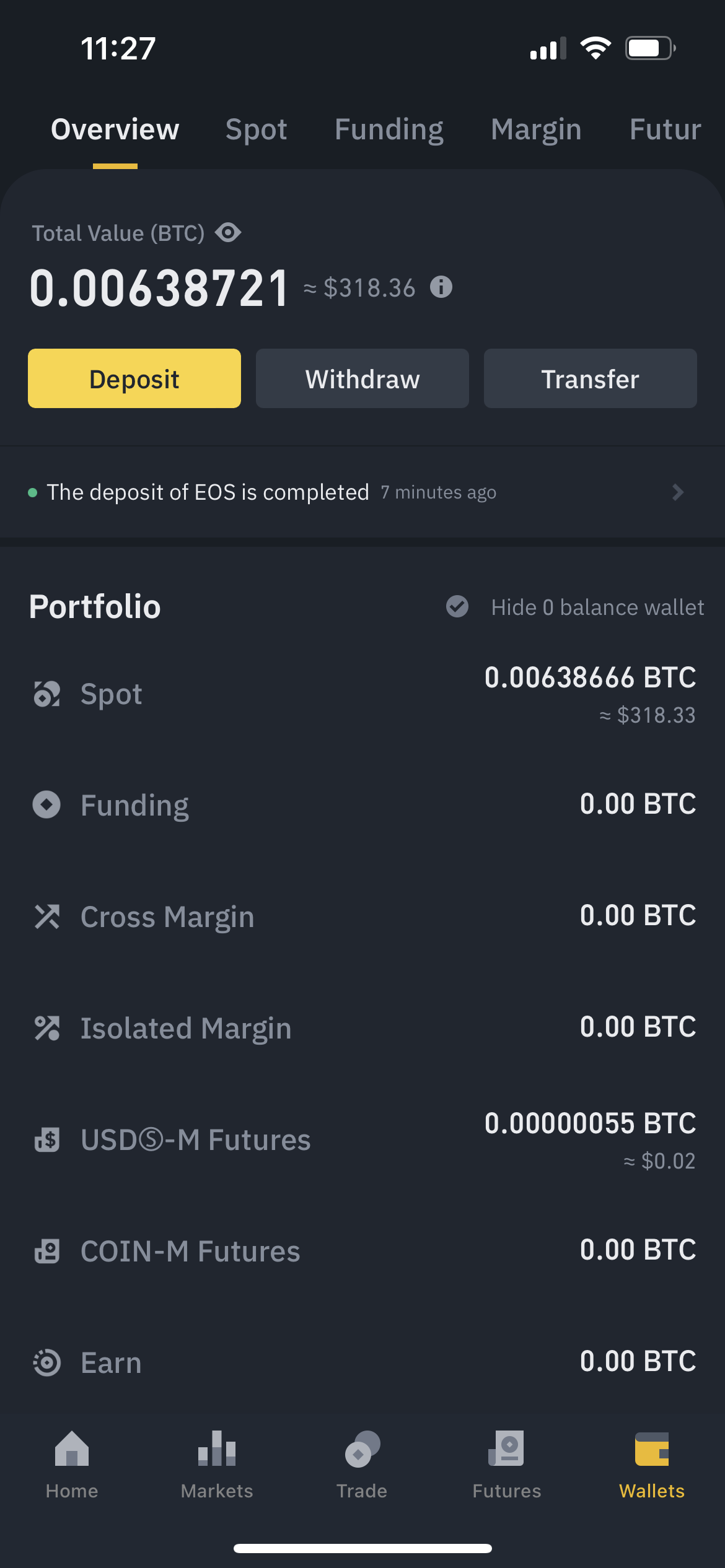
Task: Hide the total value balance
Action: (228, 233)
